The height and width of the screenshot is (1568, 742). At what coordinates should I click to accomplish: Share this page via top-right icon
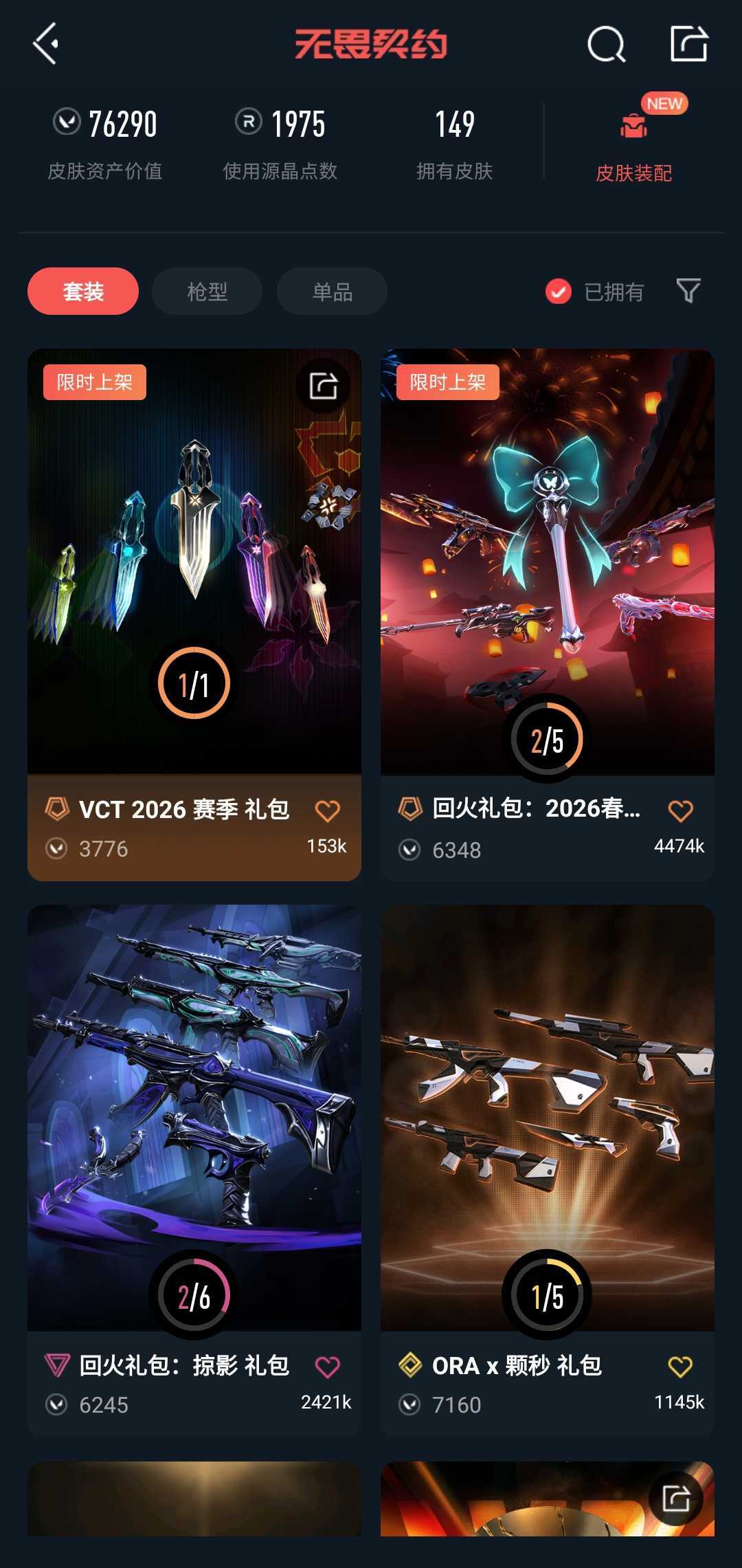[688, 45]
